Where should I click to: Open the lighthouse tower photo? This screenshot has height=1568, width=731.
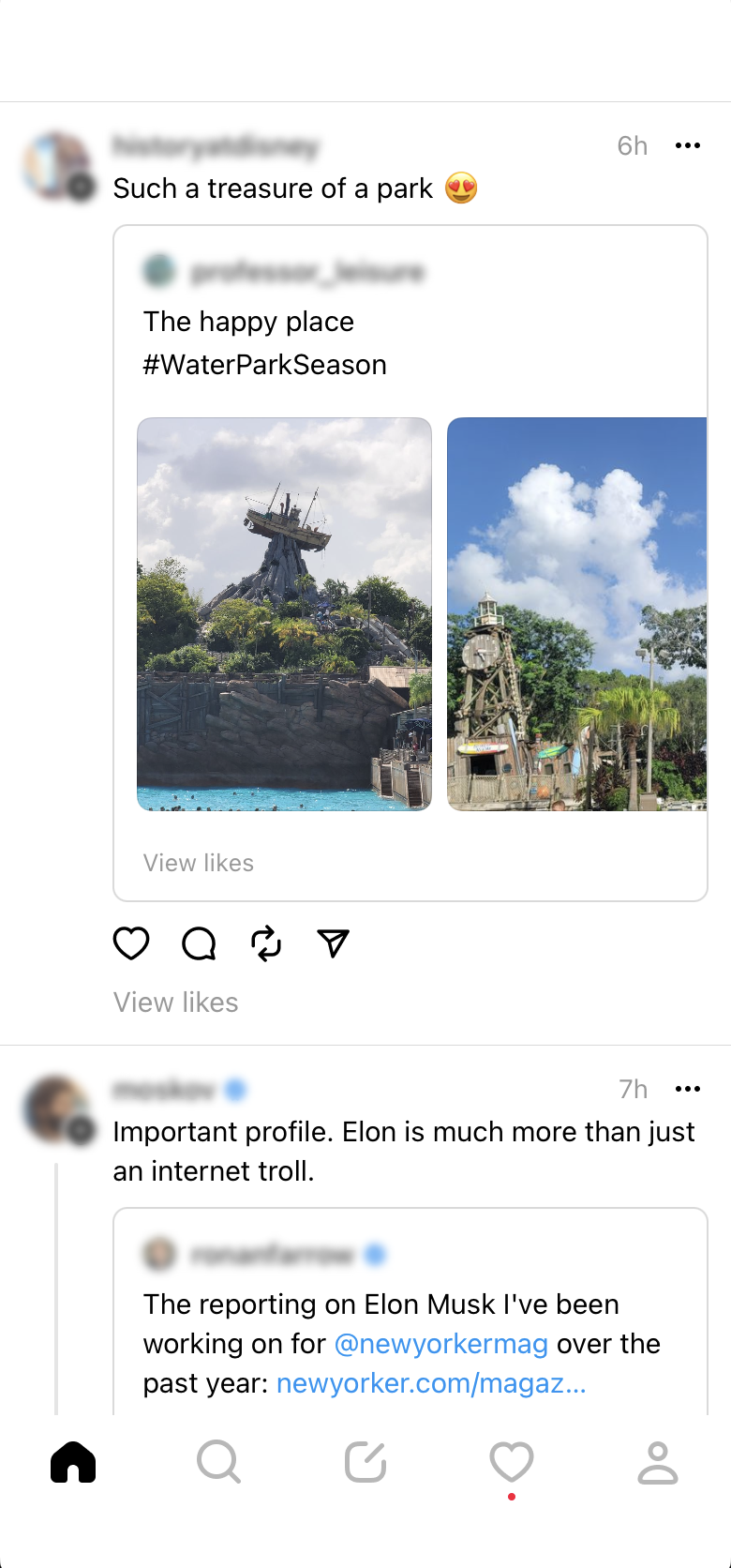click(589, 614)
